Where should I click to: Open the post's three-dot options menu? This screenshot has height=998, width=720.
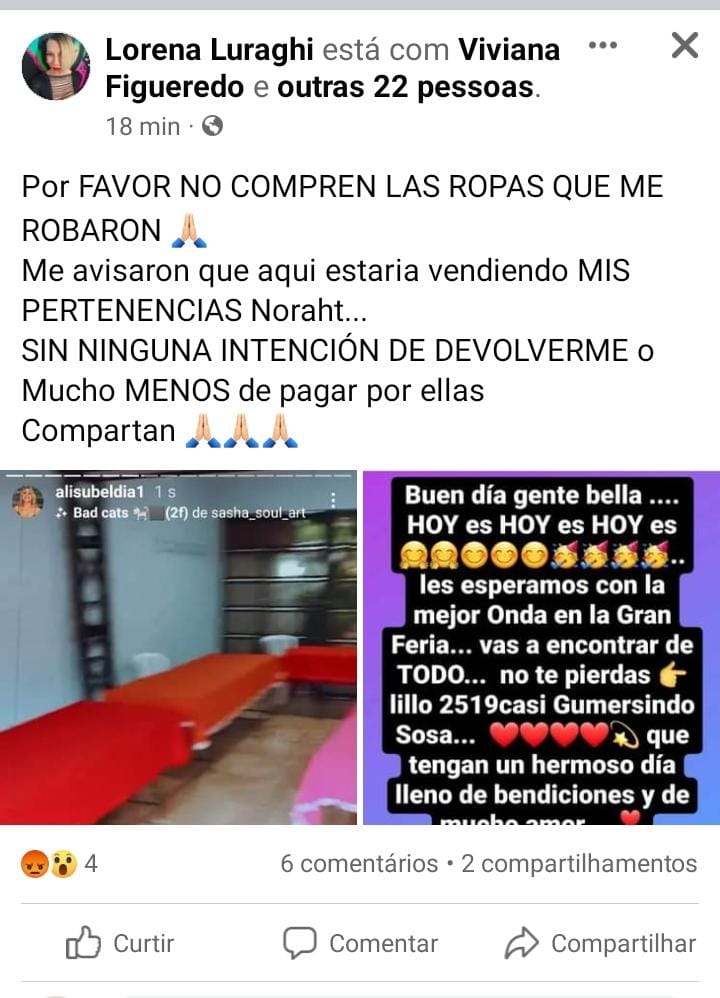click(x=602, y=46)
